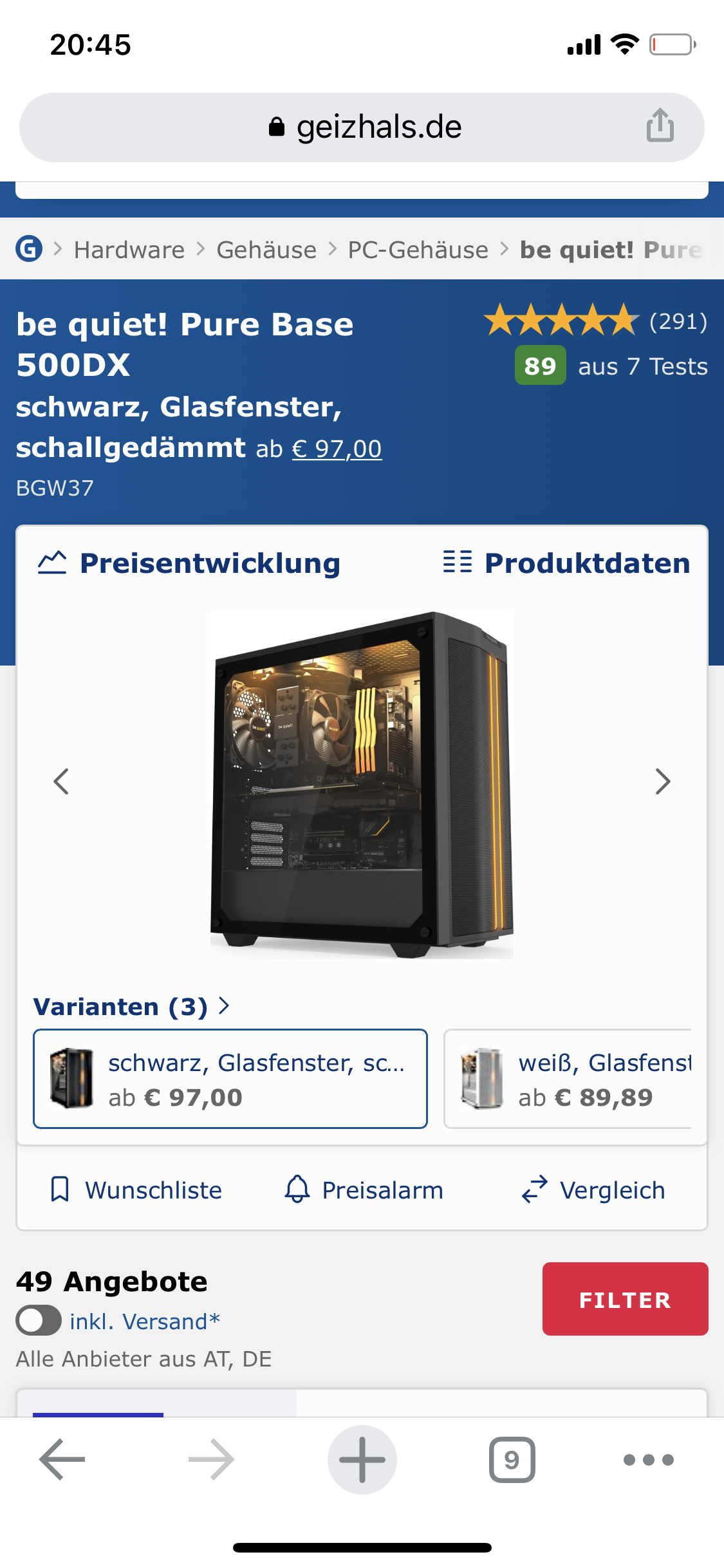Open Produktdaten specifications
724x1568 pixels.
pos(566,563)
